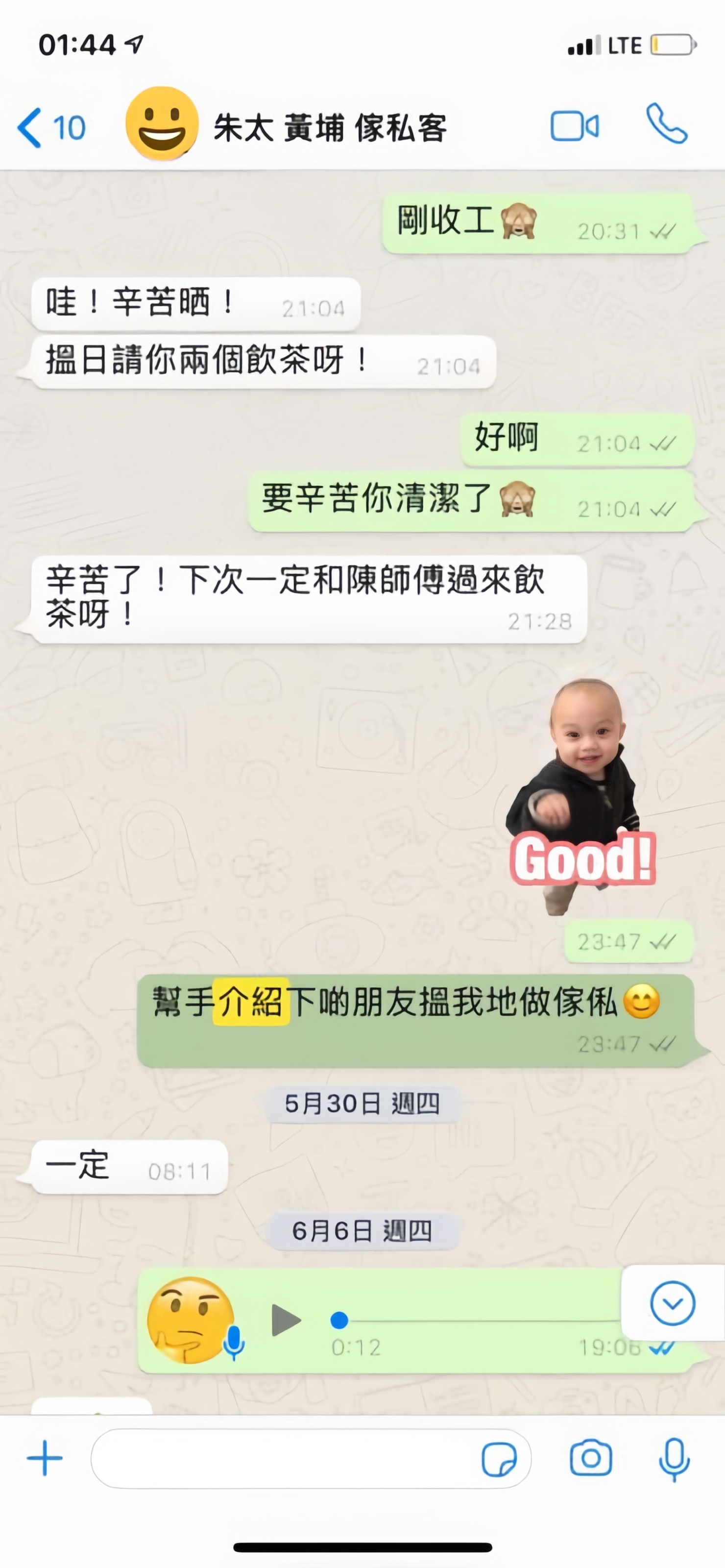The image size is (725, 1568).
Task: Open the camera
Action: [590, 1458]
